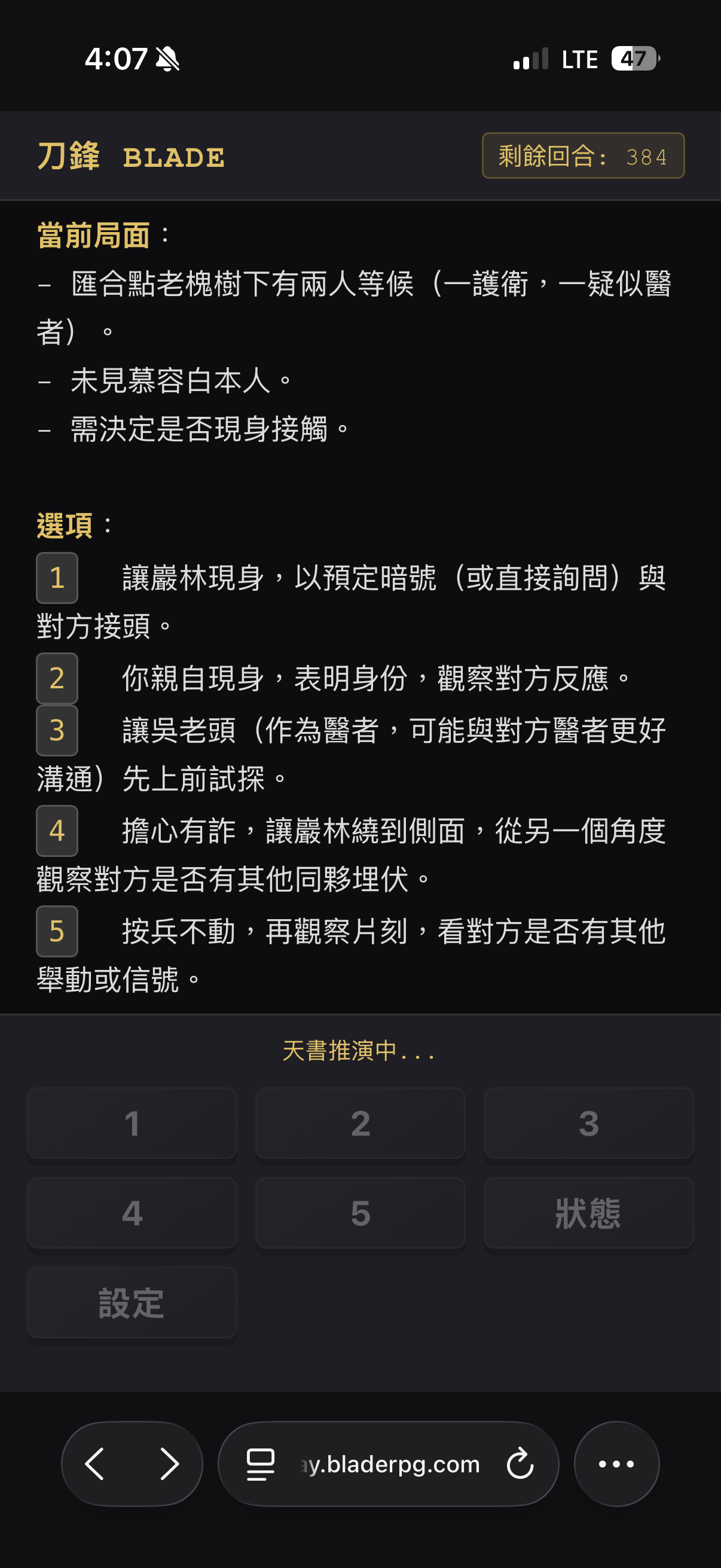Open the 狀態 status panel
Viewport: 721px width, 1568px height.
[588, 1213]
